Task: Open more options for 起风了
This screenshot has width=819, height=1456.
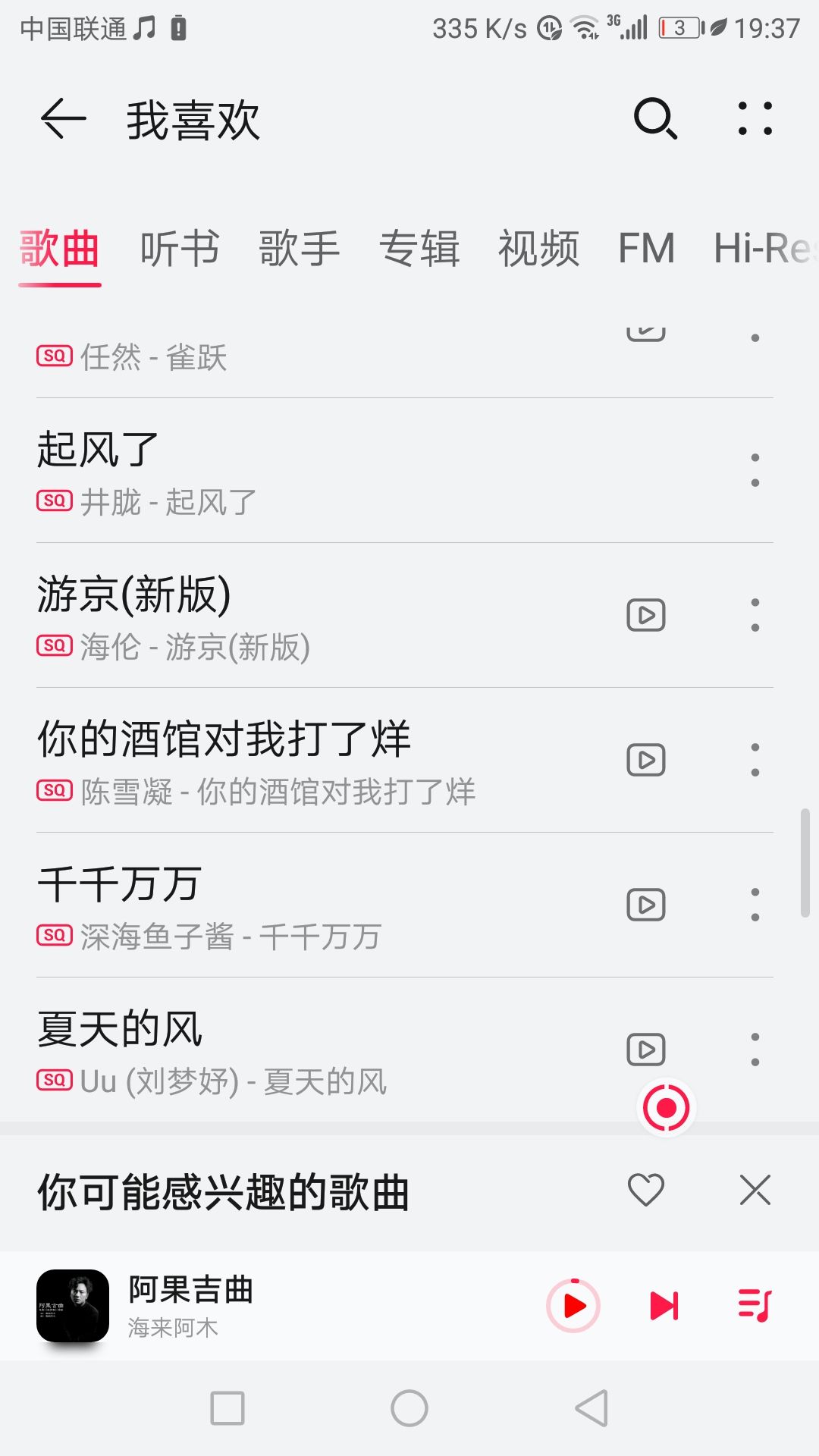Action: [755, 470]
